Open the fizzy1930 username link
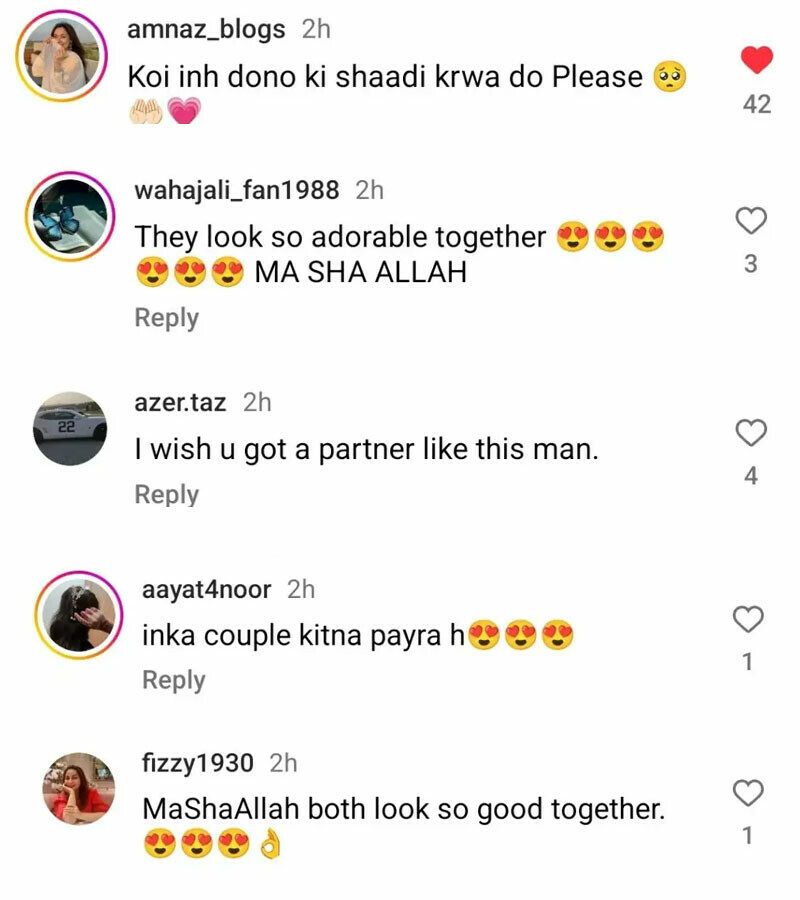This screenshot has width=800, height=900. tap(198, 763)
